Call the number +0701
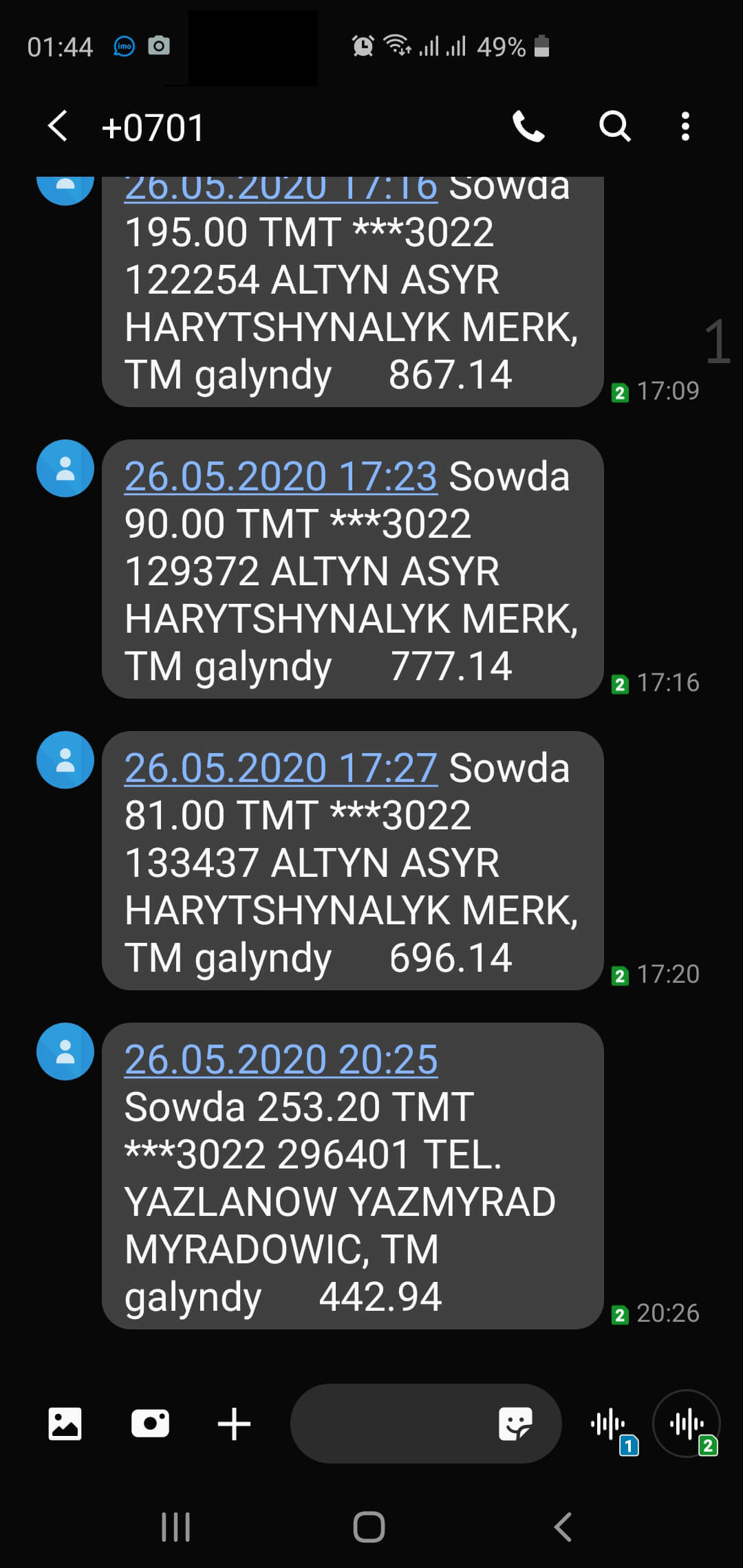Viewport: 743px width, 1568px height. tap(528, 127)
